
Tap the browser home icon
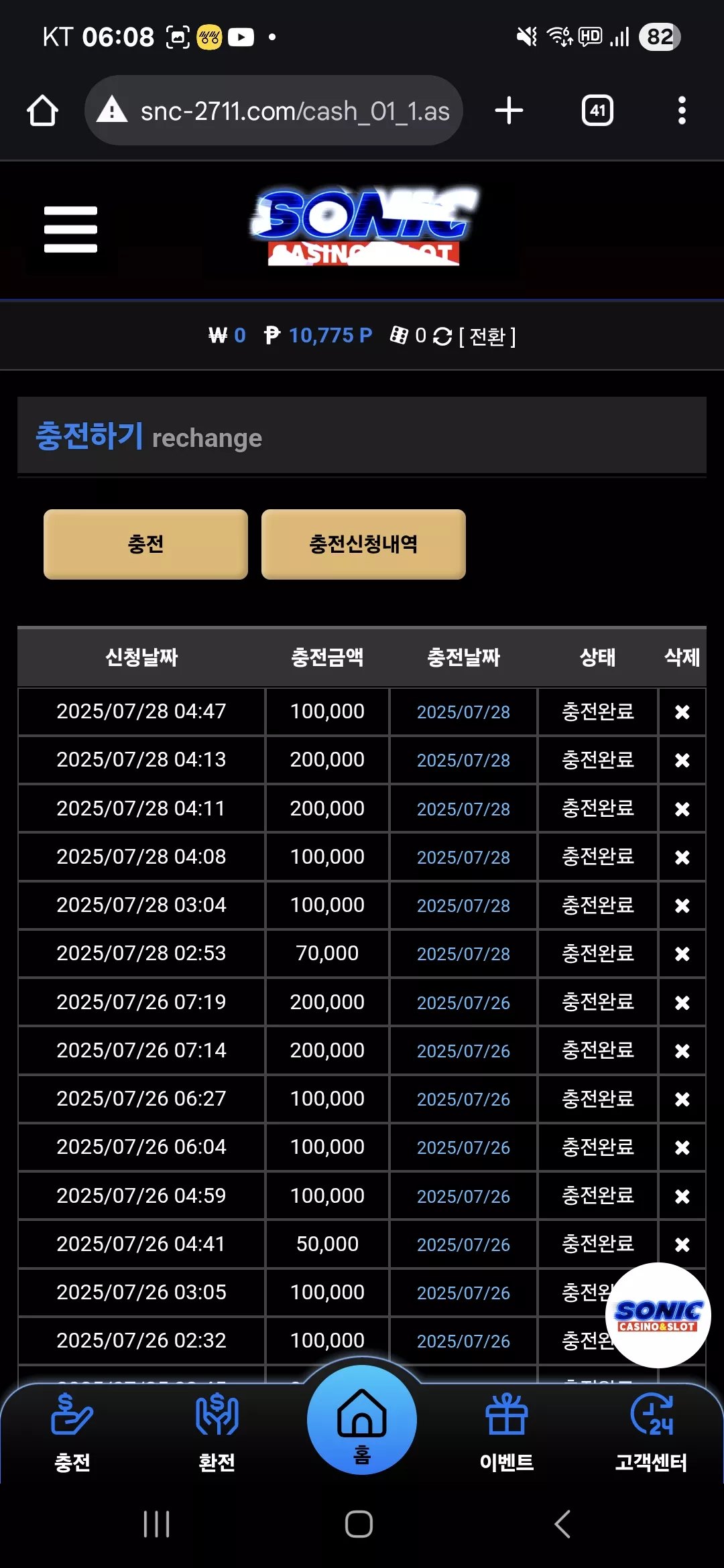[x=42, y=111]
